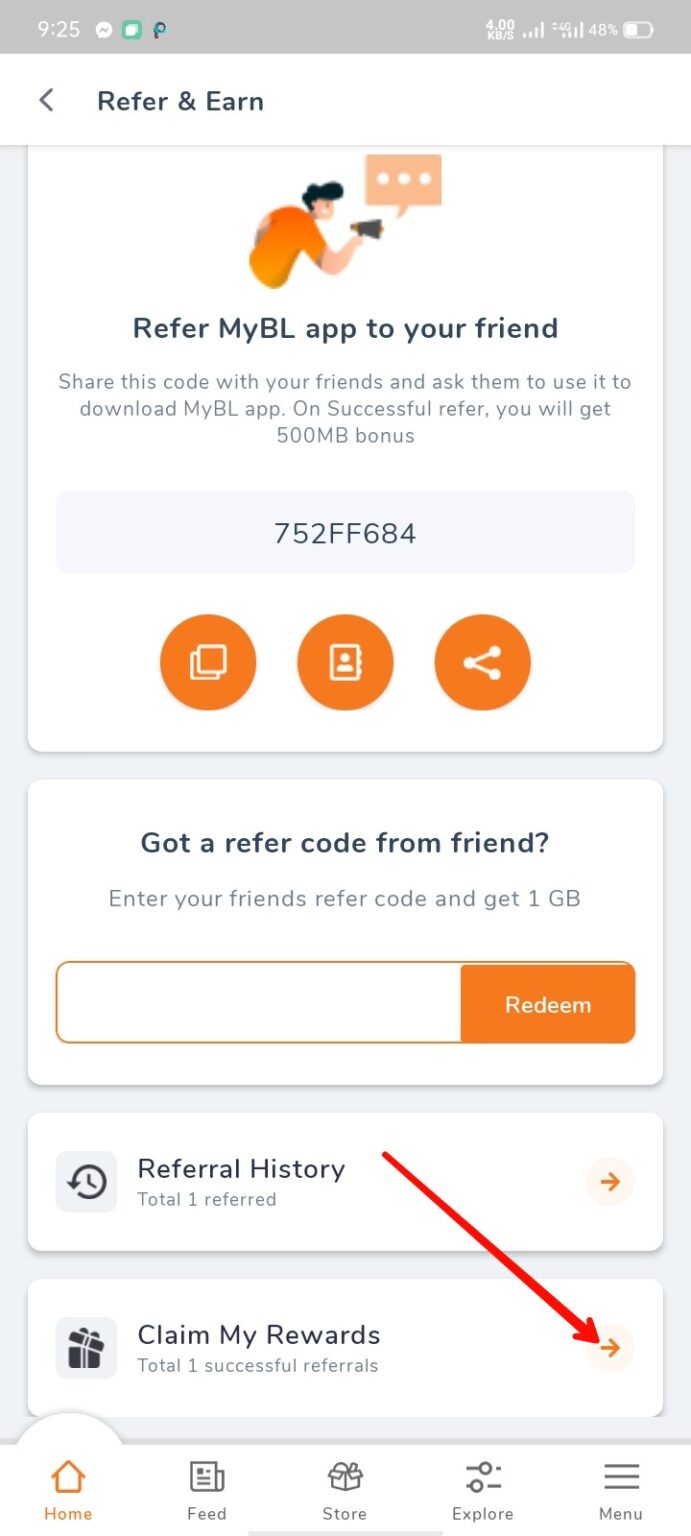Switch to the Explore tab
Screen dimensions: 691x1536
(483, 1490)
